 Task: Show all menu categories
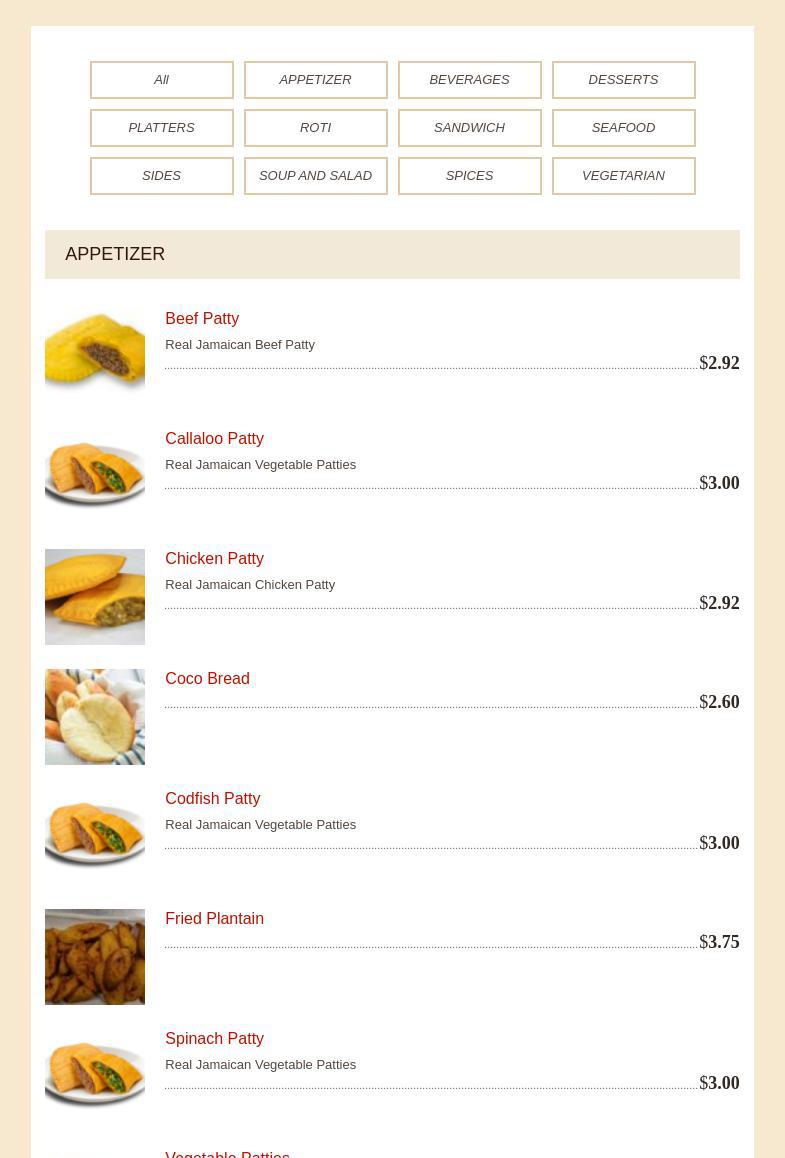pos(161,80)
